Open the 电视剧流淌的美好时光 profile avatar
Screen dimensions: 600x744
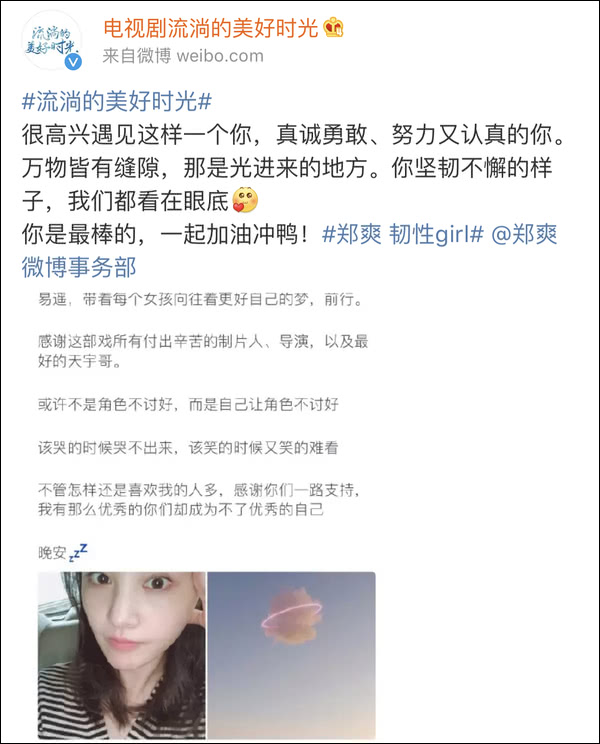(x=52, y=42)
